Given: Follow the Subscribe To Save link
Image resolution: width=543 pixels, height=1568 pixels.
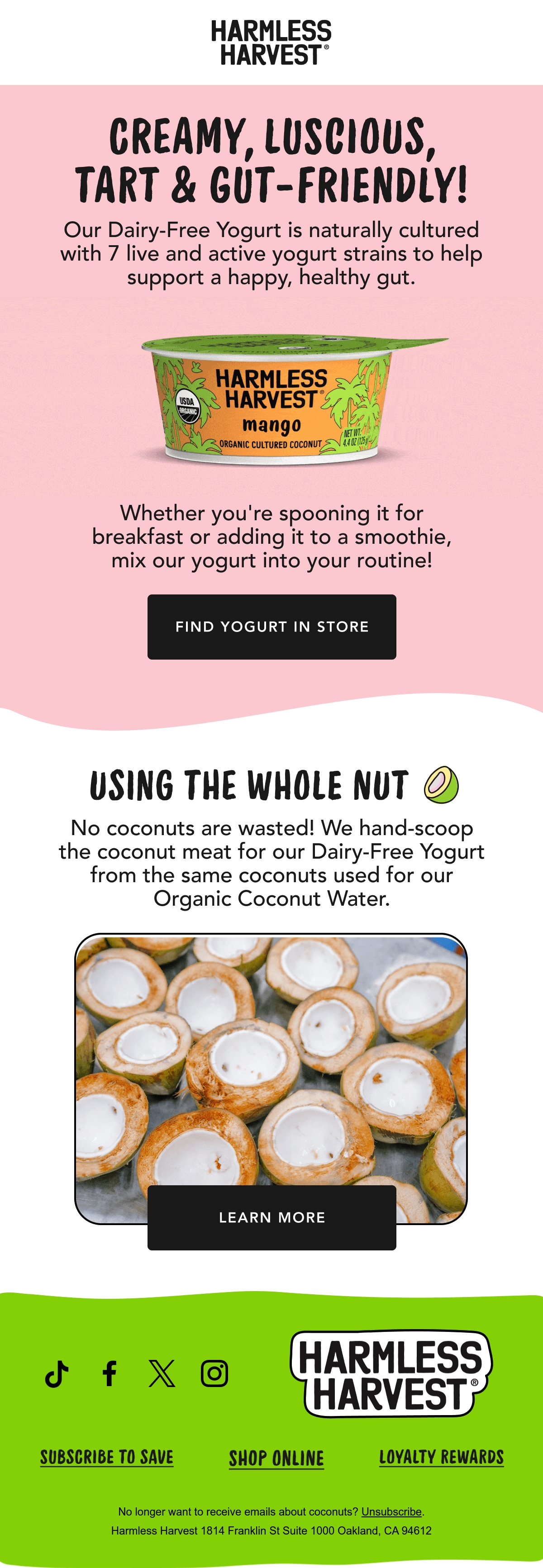Looking at the screenshot, I should point(106,1457).
